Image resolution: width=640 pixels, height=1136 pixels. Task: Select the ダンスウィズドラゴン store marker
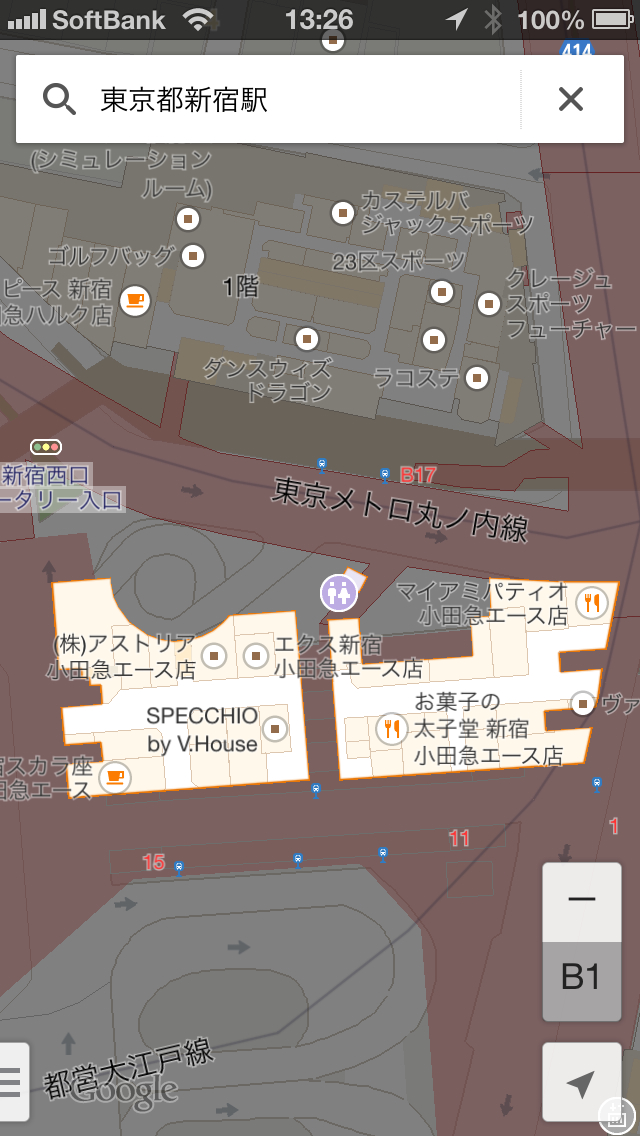[307, 337]
